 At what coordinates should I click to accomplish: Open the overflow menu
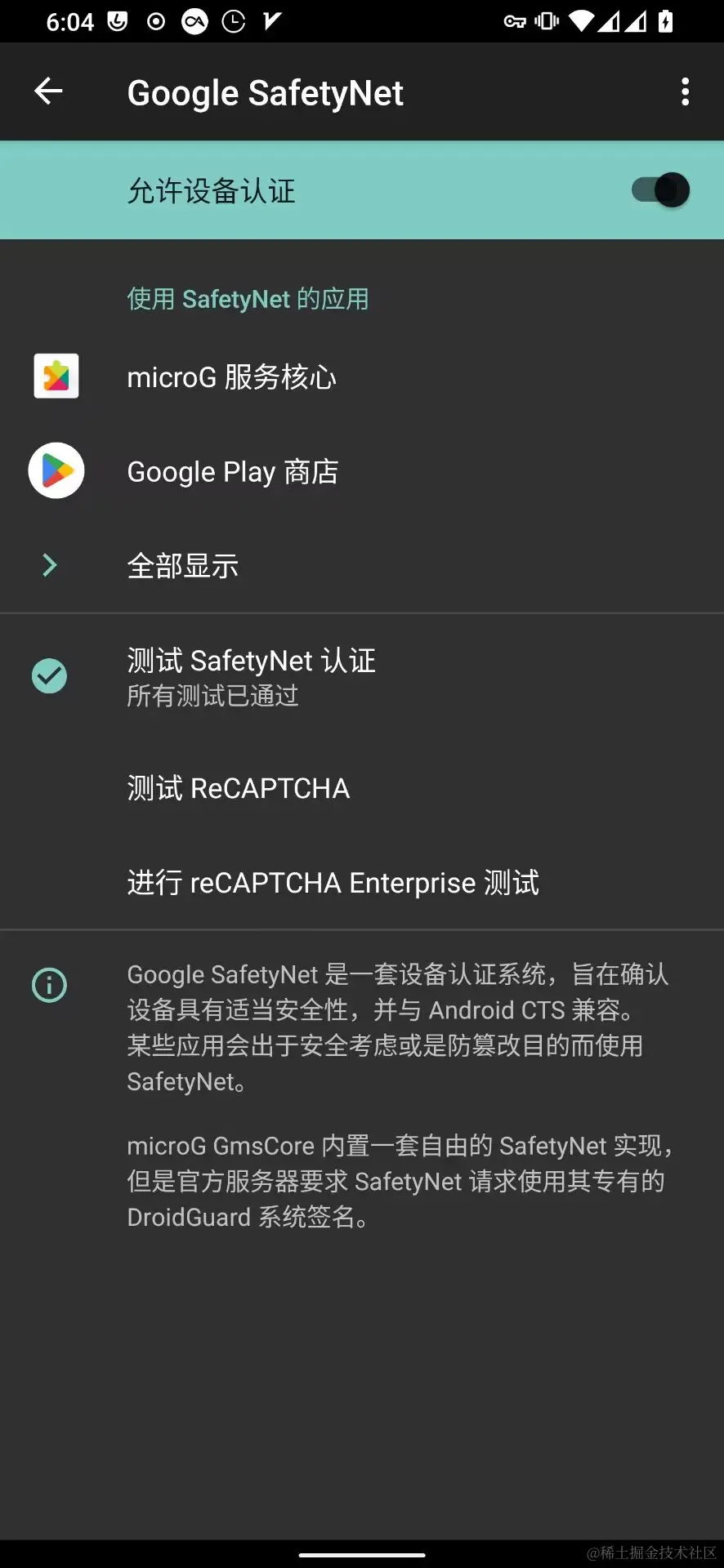(x=685, y=92)
